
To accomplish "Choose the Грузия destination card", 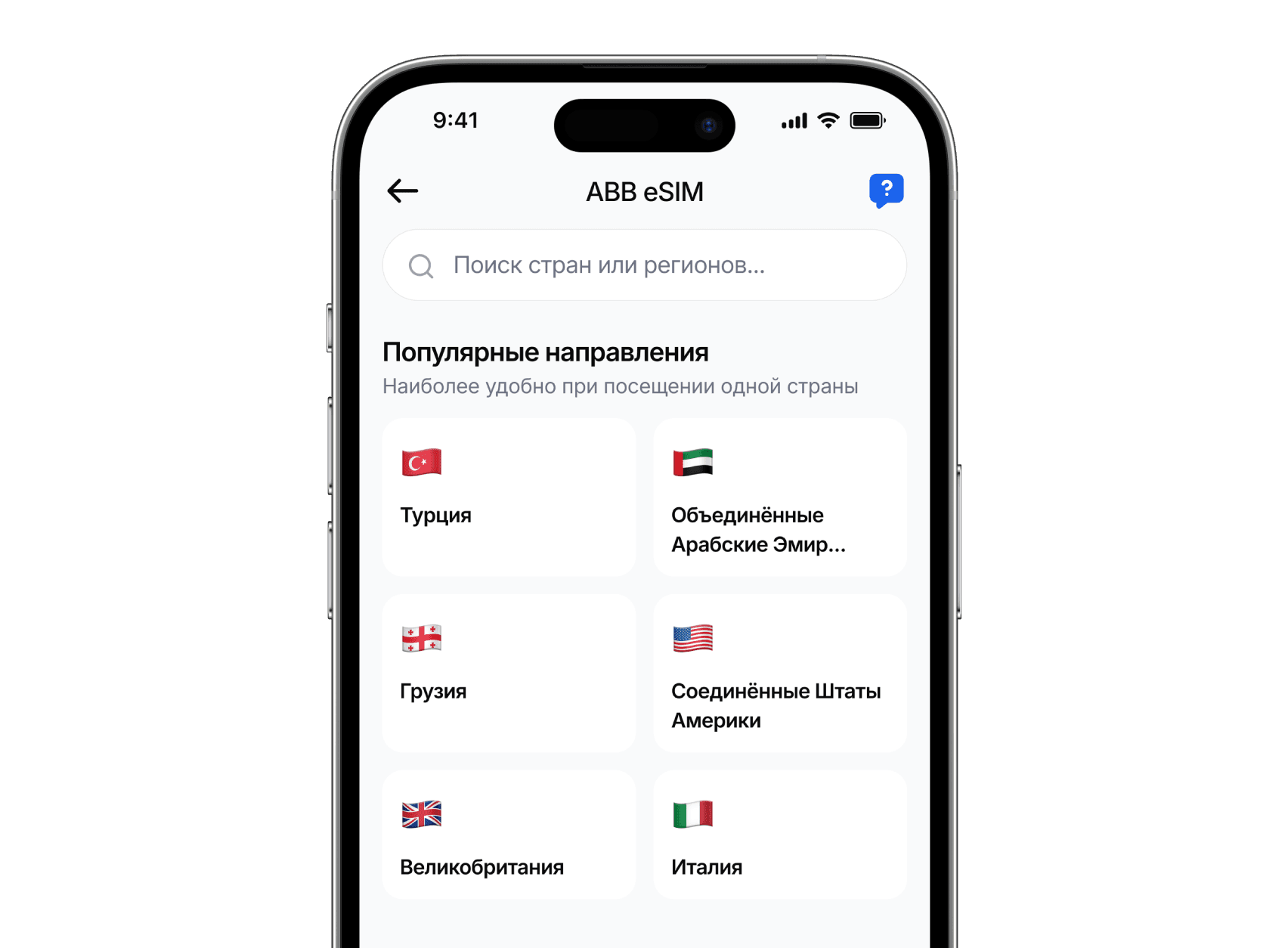I will pyautogui.click(x=509, y=673).
